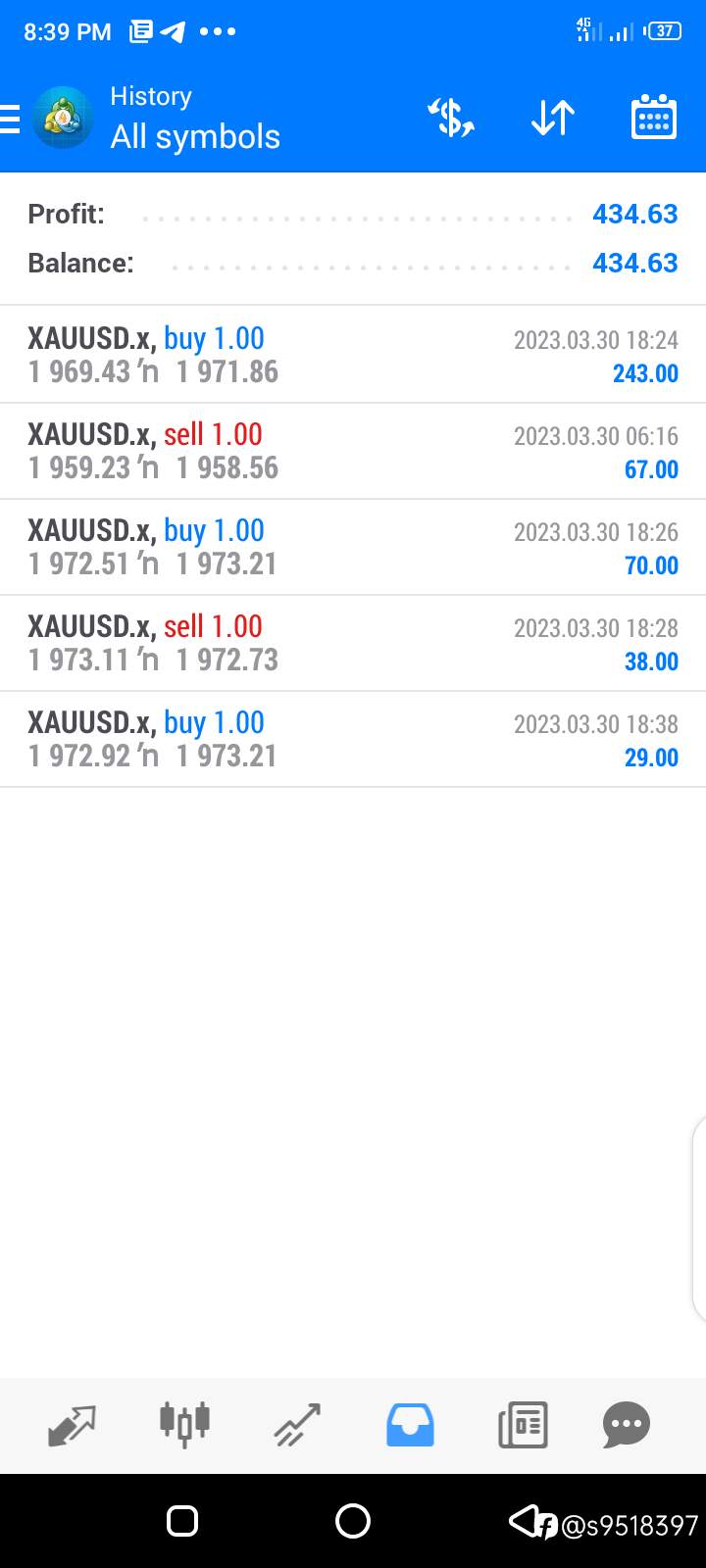The width and height of the screenshot is (706, 1568).
Task: Open the calendar date range picker
Action: [x=653, y=119]
